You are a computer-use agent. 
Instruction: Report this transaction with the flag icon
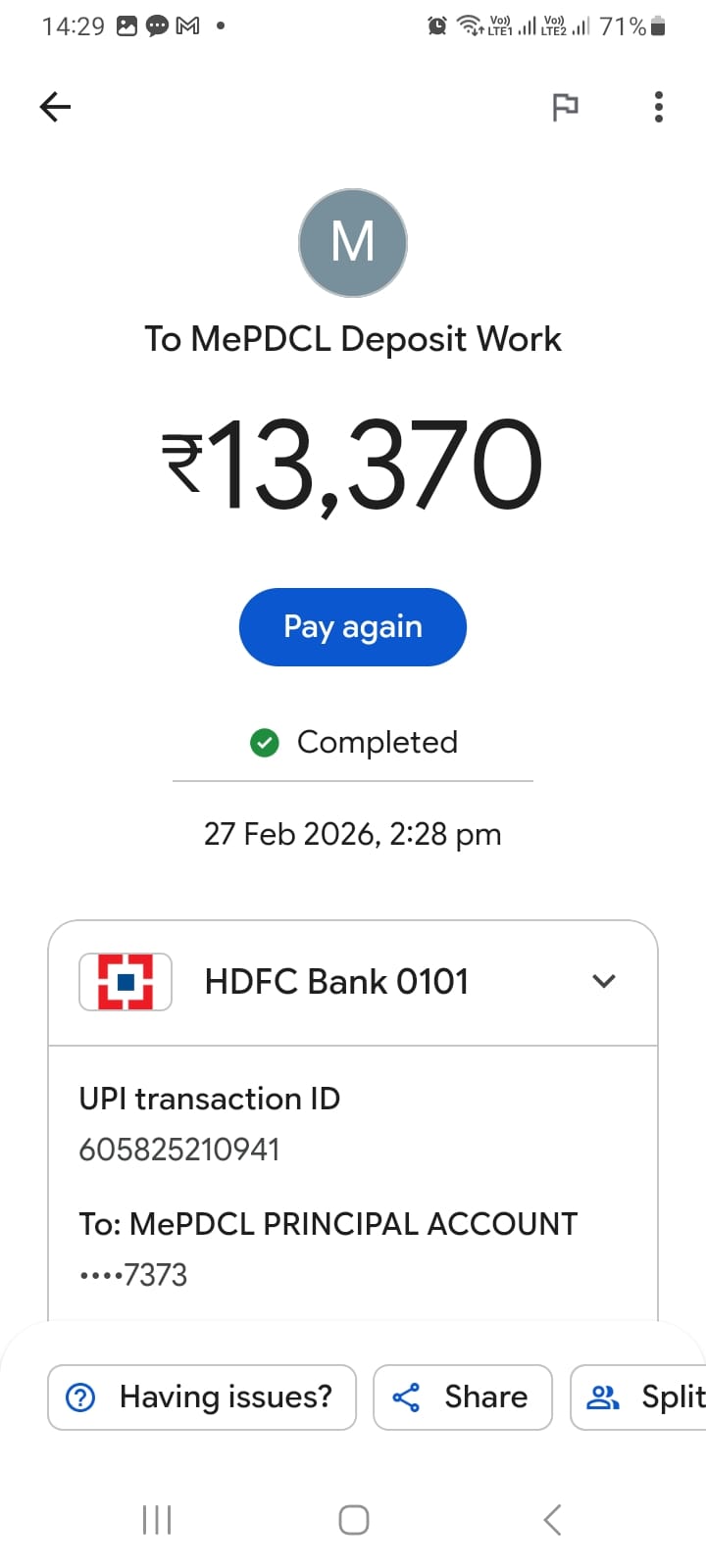[x=565, y=107]
